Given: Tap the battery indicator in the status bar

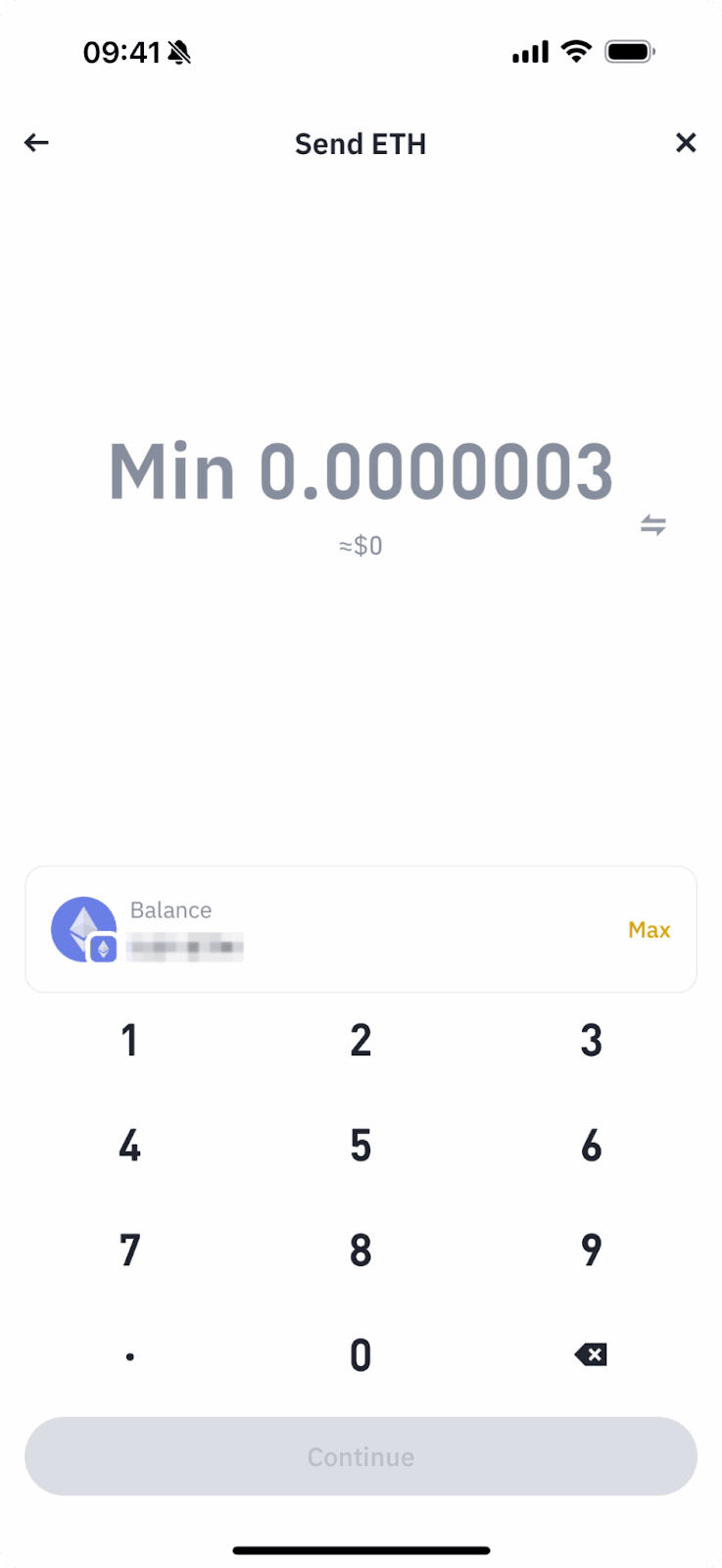Looking at the screenshot, I should click(630, 50).
